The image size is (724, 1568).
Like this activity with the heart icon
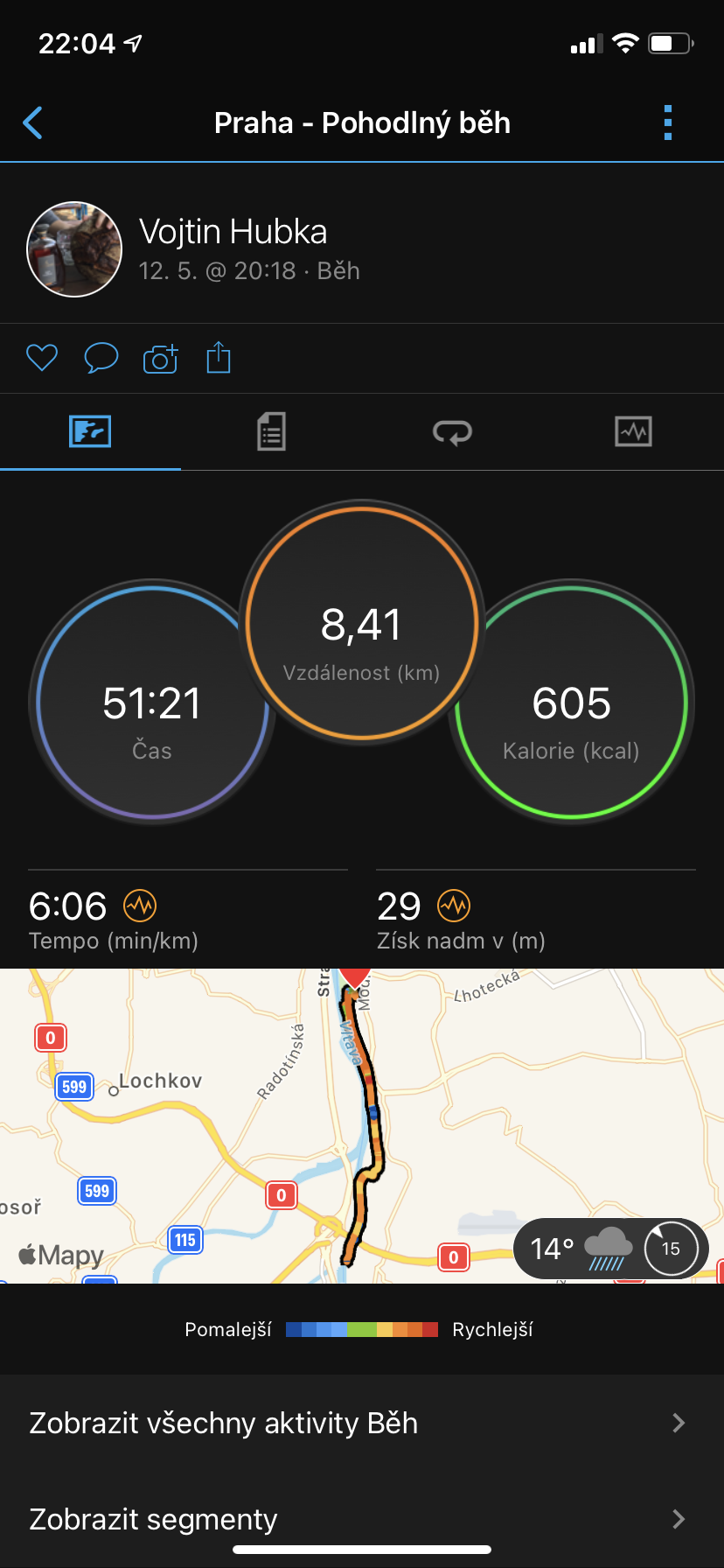pyautogui.click(x=41, y=358)
